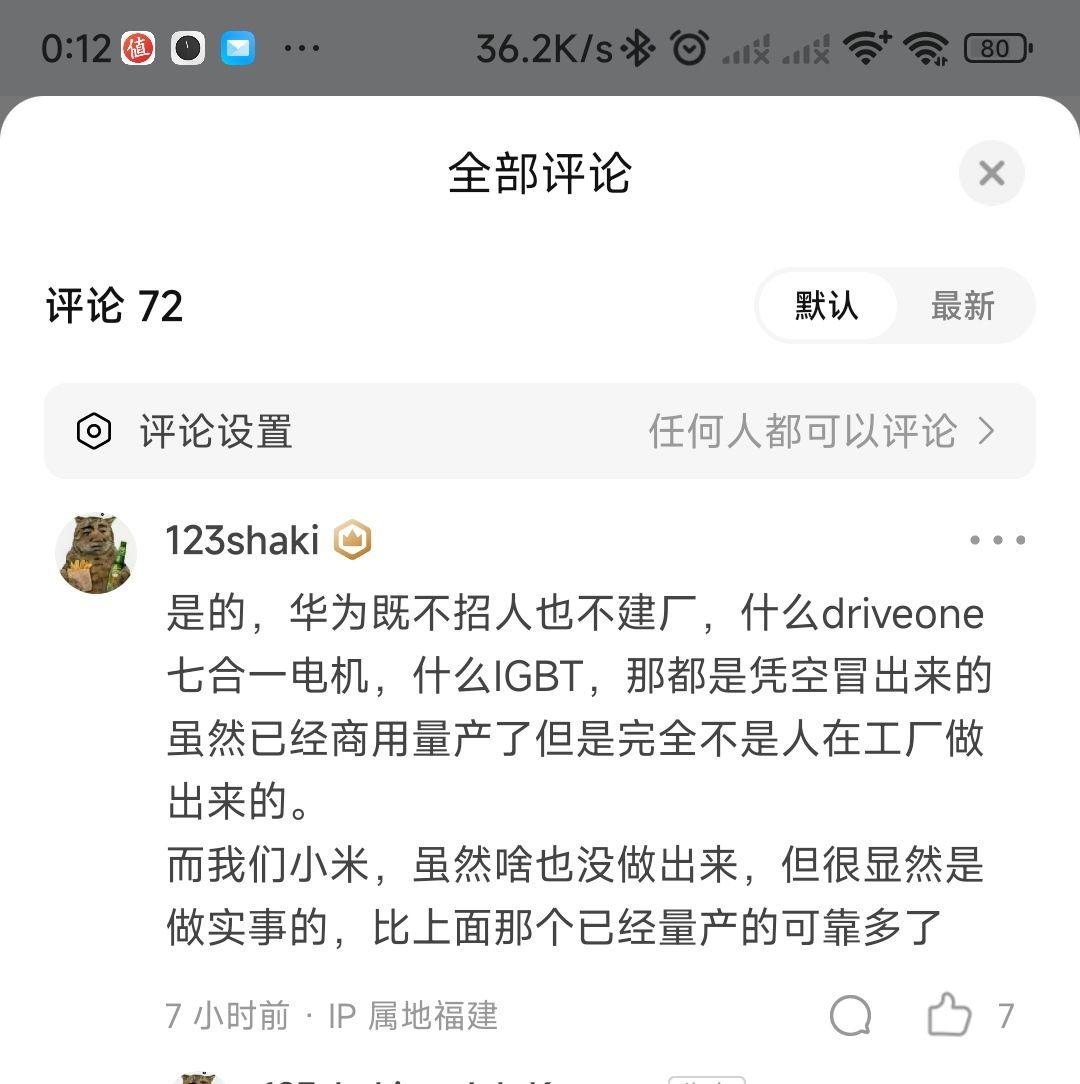This screenshot has height=1084, width=1080.
Task: Tap the username 123shaki
Action: click(x=241, y=540)
